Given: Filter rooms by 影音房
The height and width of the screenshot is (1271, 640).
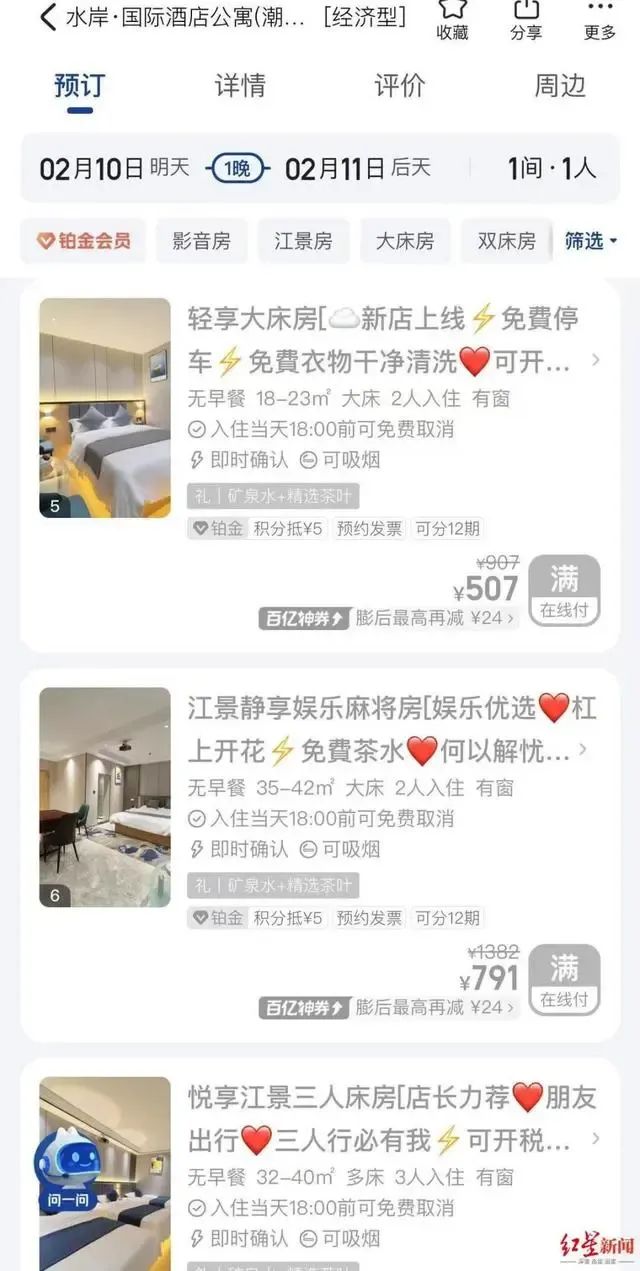Looking at the screenshot, I should pos(201,241).
